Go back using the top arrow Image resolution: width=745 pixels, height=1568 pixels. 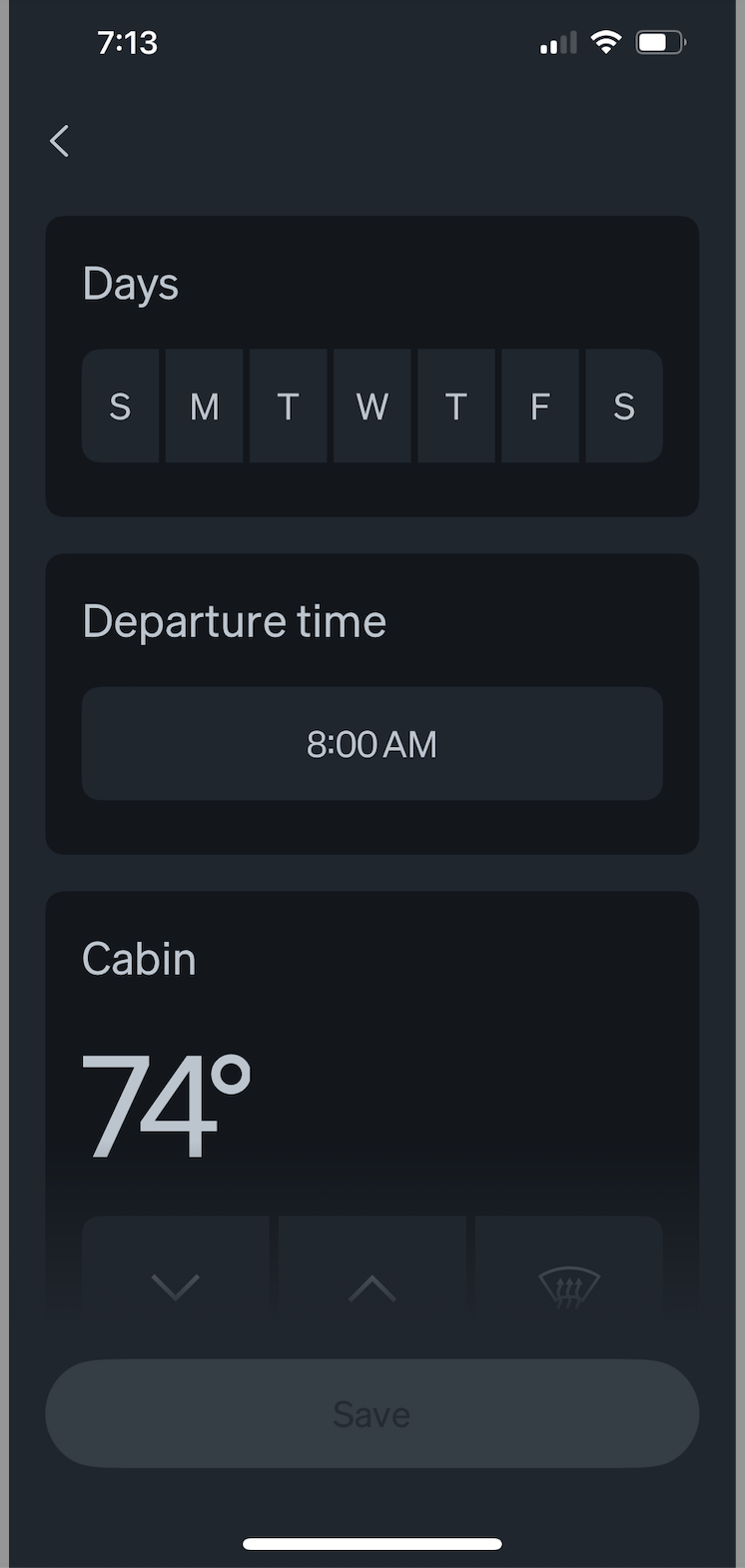point(60,141)
